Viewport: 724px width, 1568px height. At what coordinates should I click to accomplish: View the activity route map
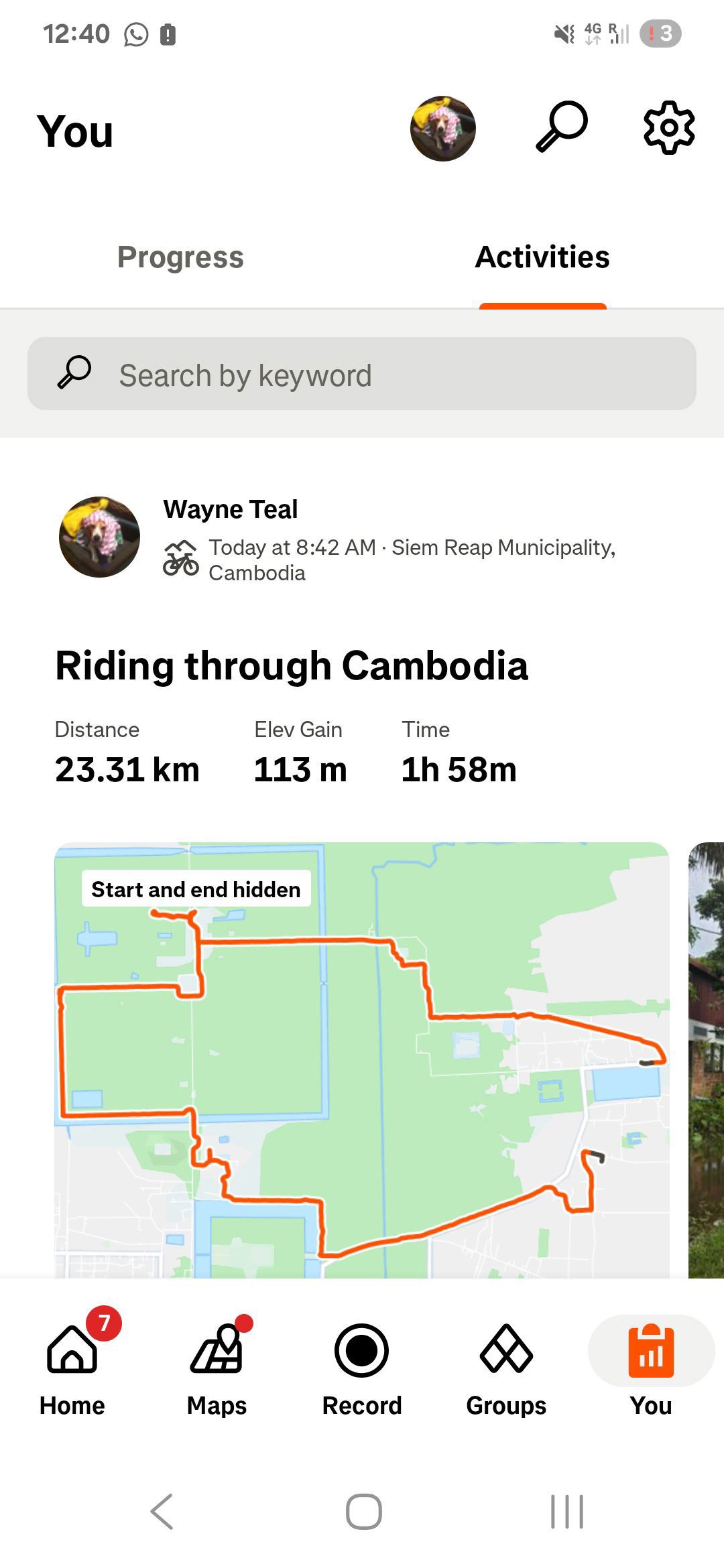coord(362,1059)
